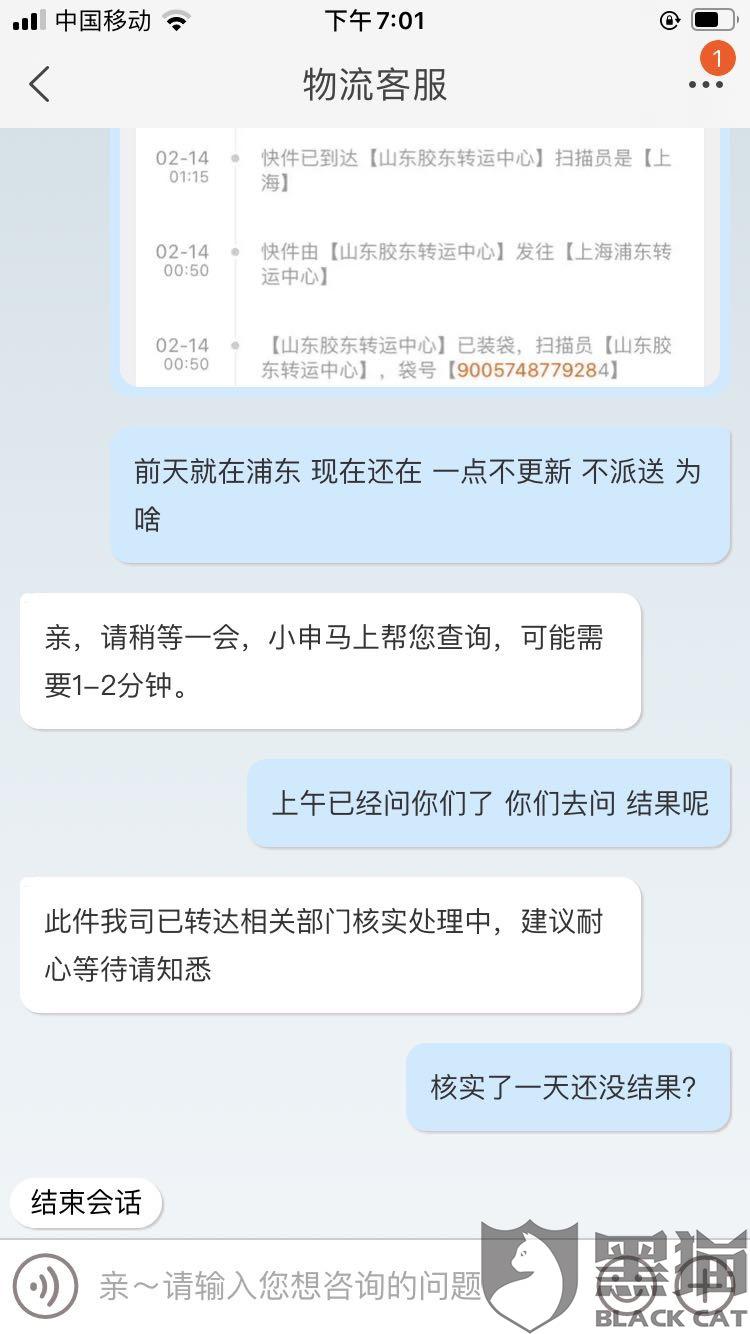The height and width of the screenshot is (1334, 750).
Task: Tap the 结束会话 button
Action: (86, 1203)
